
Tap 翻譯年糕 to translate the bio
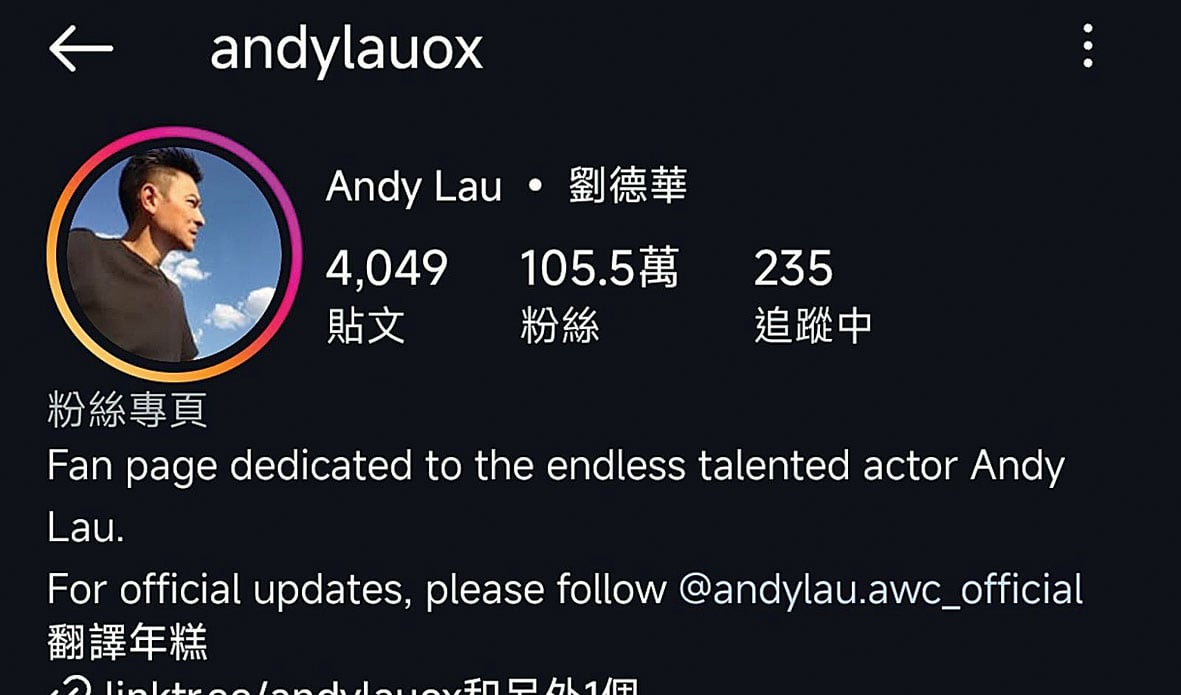point(127,641)
